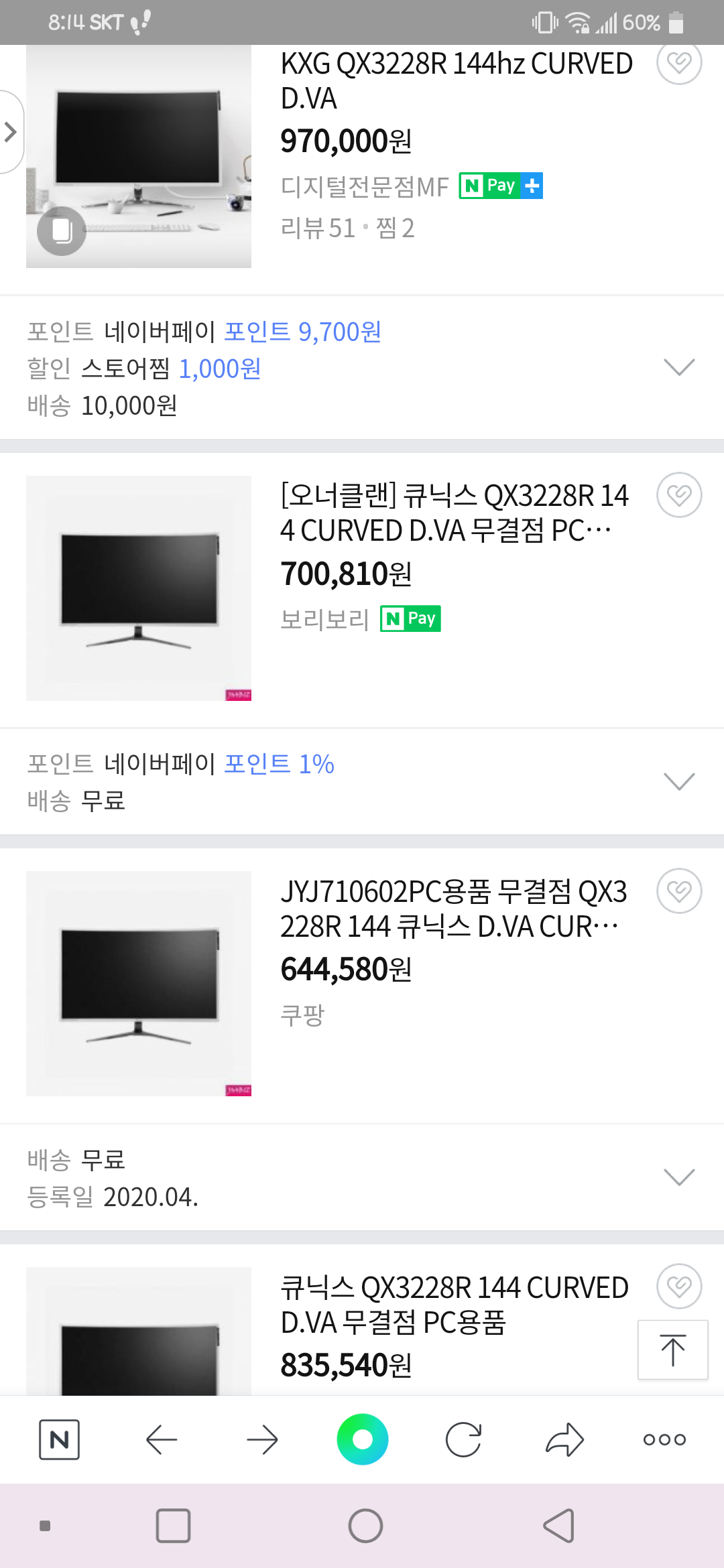Like the 오너클랜 큐닉스 product

(678, 495)
